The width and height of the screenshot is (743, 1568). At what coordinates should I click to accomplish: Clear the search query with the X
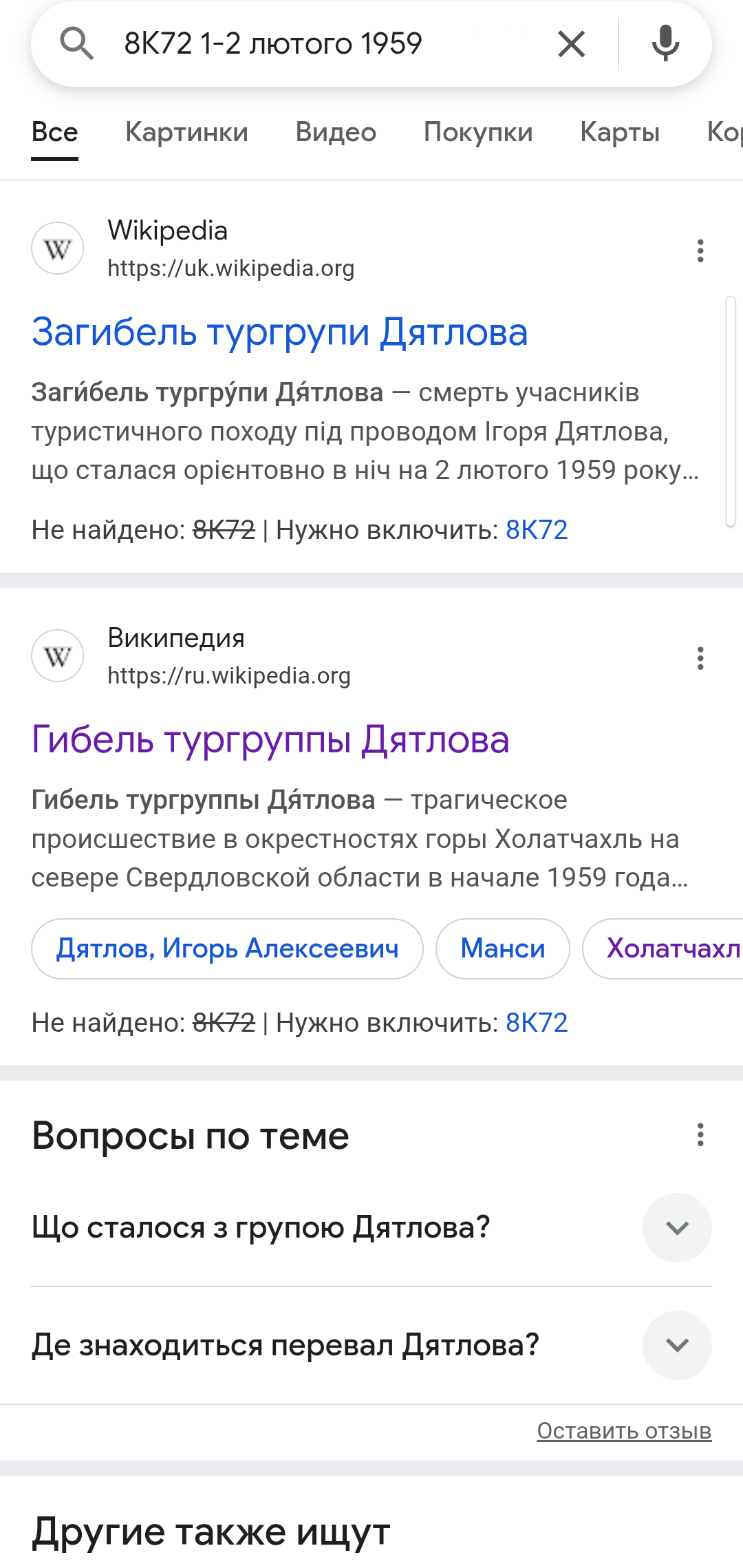point(571,44)
